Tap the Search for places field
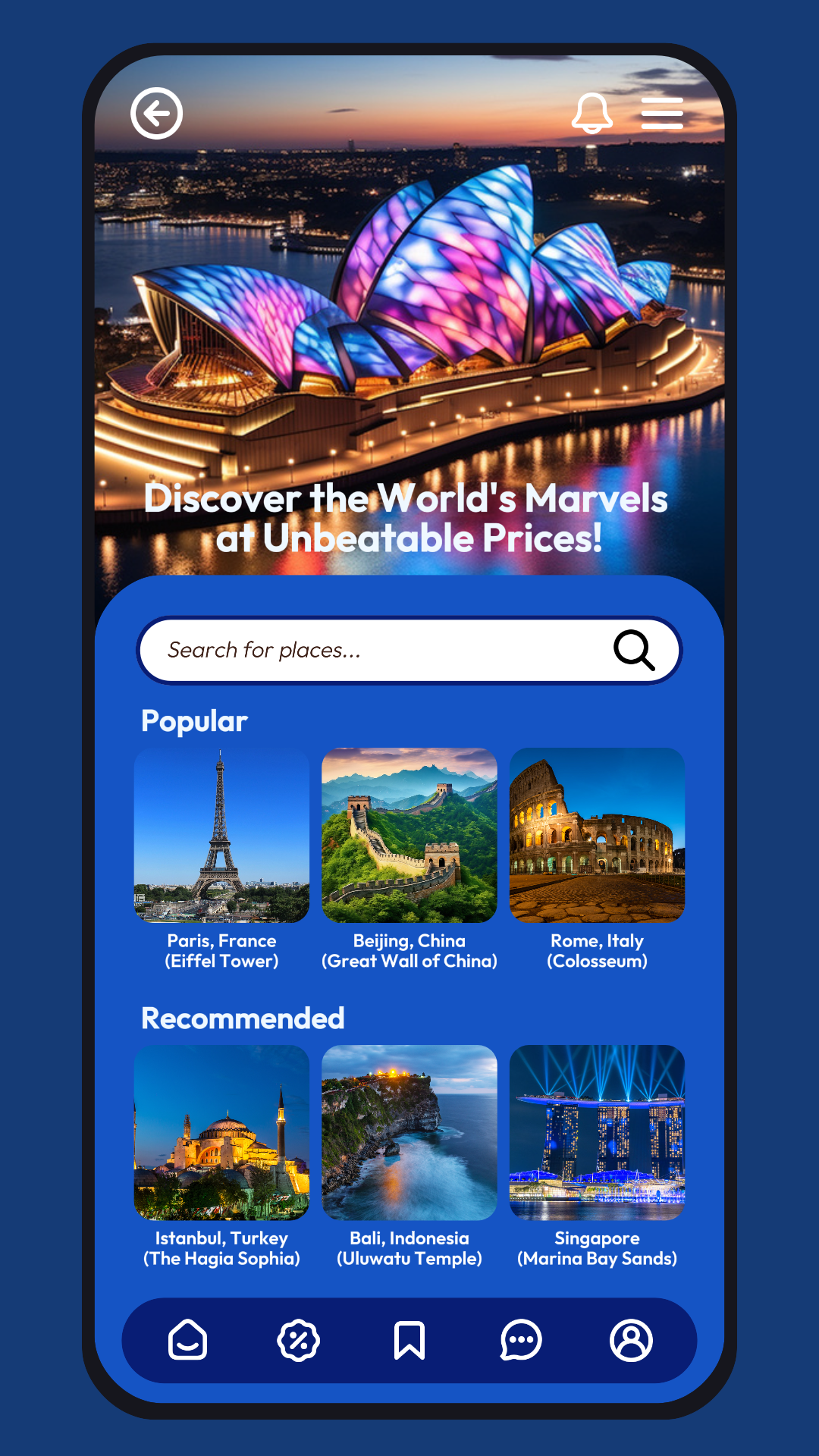This screenshot has width=819, height=1456. 379,650
